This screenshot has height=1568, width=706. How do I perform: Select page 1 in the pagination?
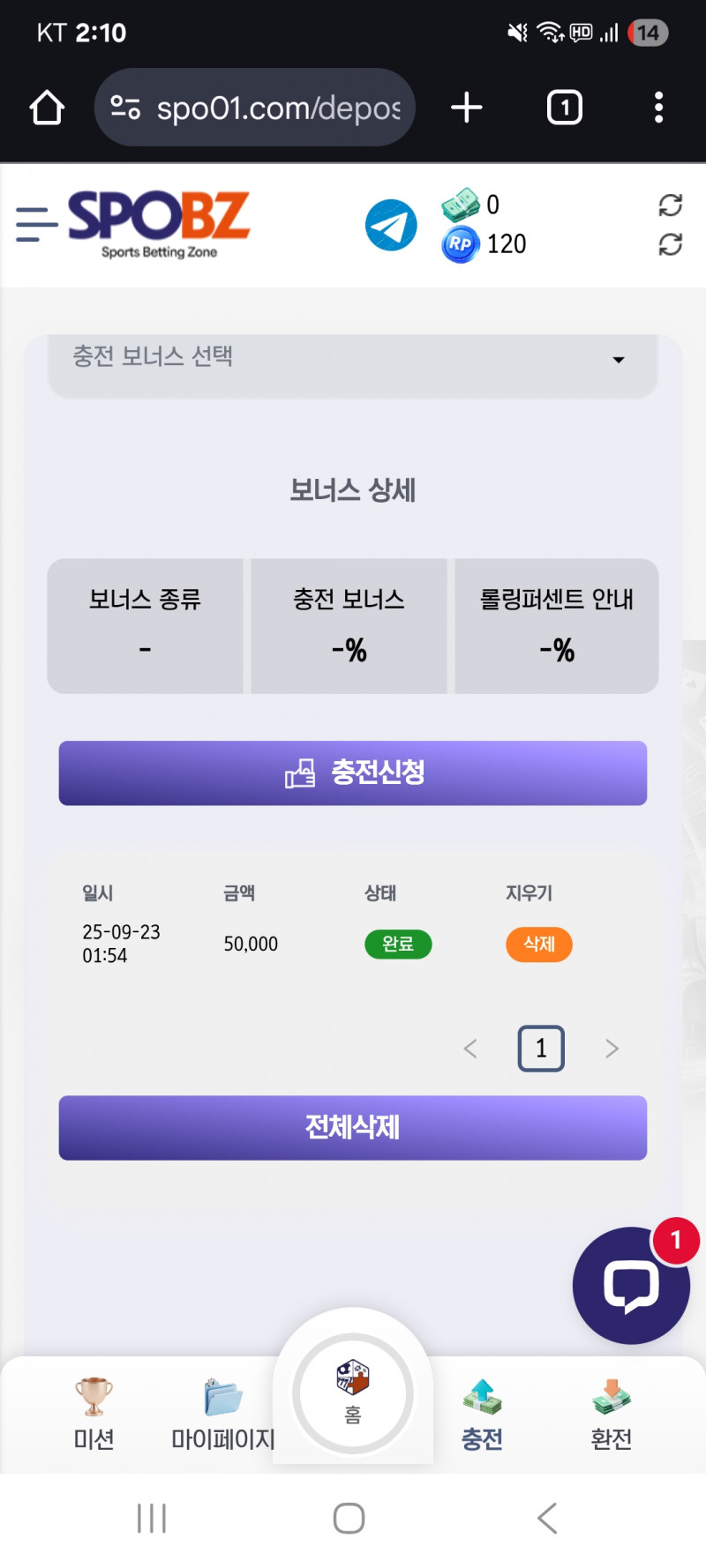click(541, 1049)
